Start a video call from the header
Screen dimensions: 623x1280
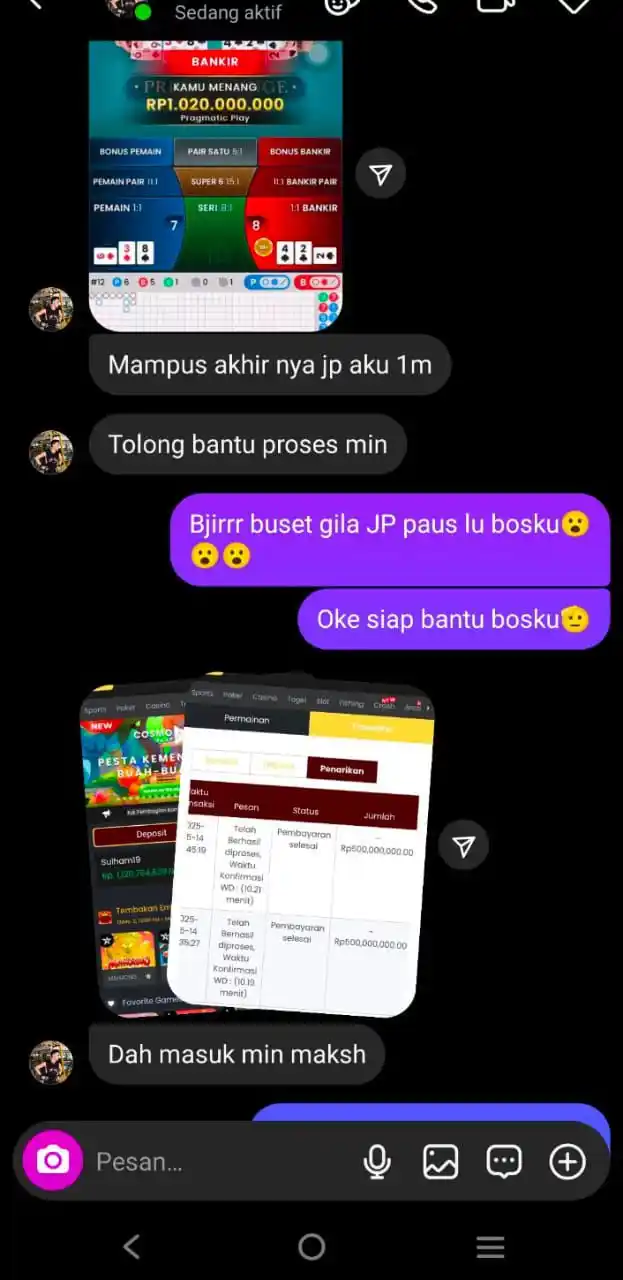pyautogui.click(x=496, y=4)
